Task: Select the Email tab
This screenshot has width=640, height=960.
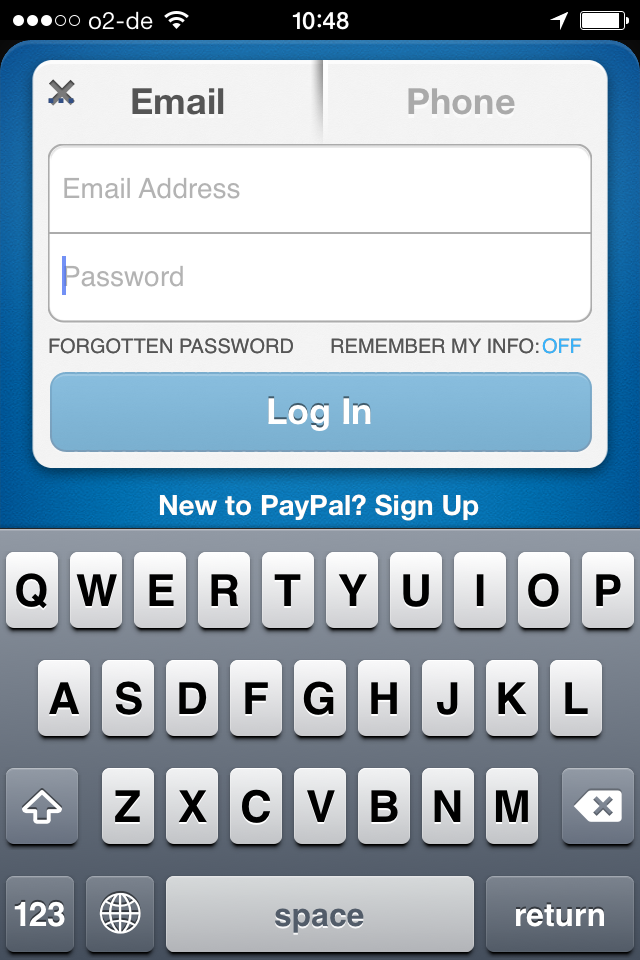Action: 178,102
